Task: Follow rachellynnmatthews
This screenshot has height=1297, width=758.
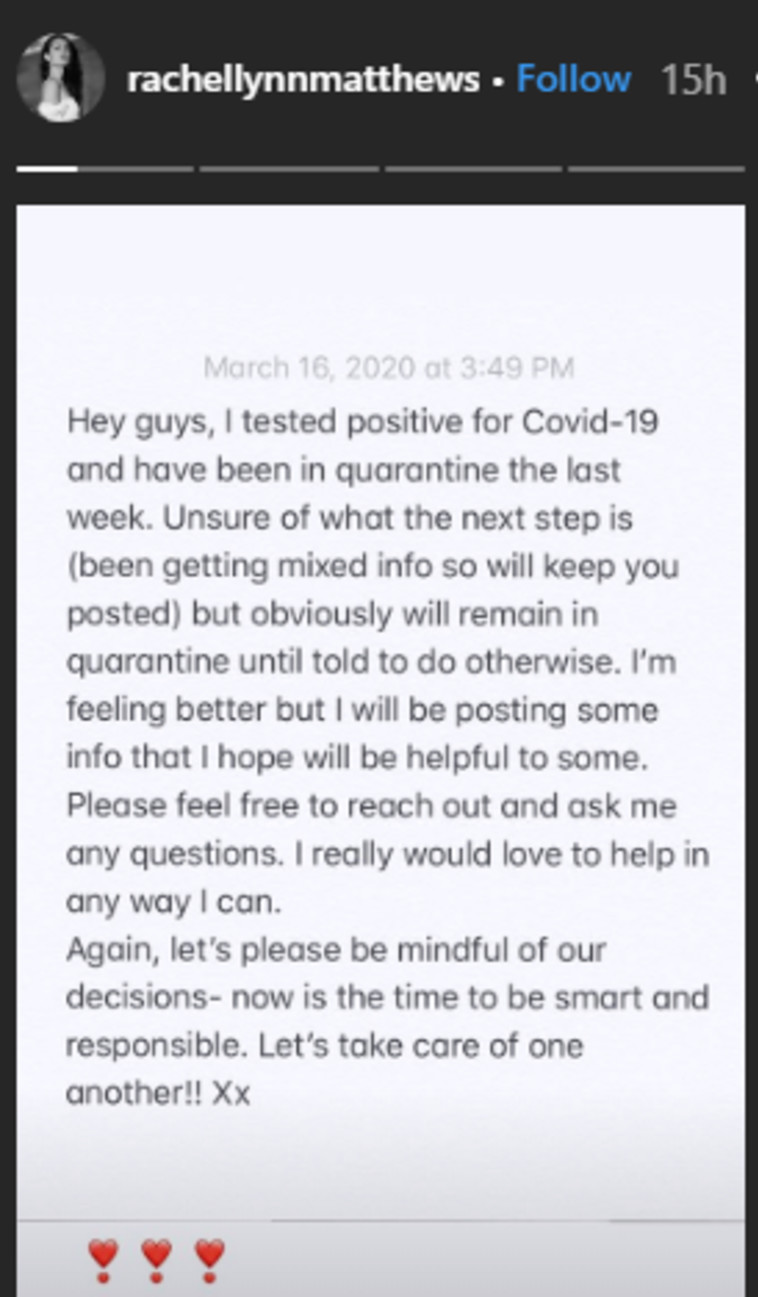Action: coord(573,79)
